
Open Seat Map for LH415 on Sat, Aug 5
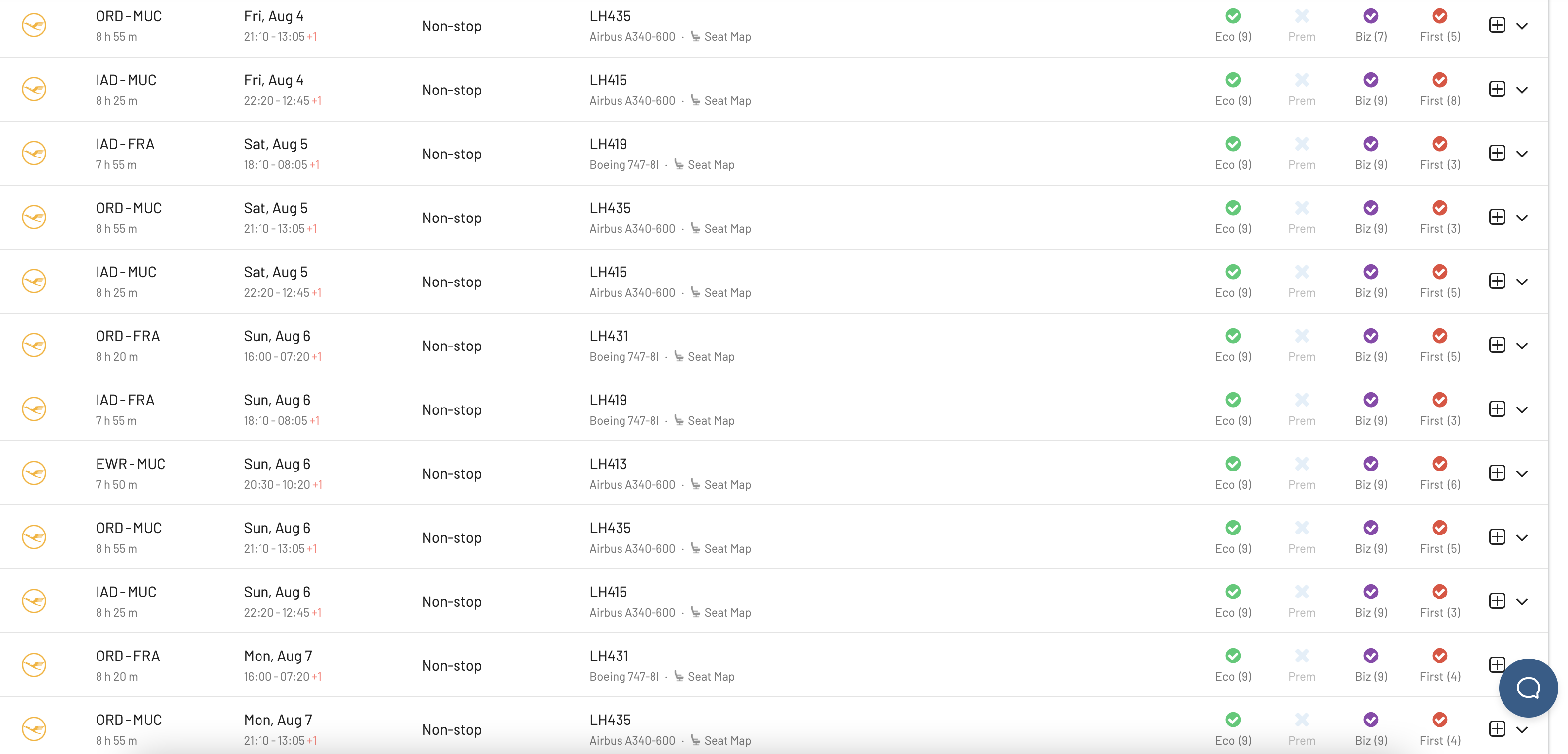(x=726, y=293)
